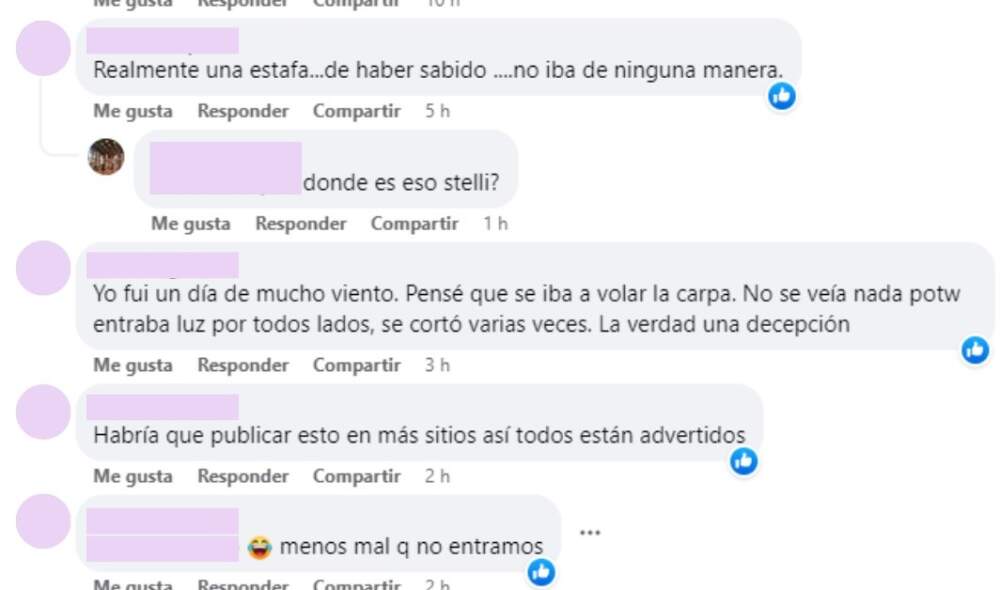
Task: Share the 'Realmente una estafa' comment
Action: click(x=356, y=111)
